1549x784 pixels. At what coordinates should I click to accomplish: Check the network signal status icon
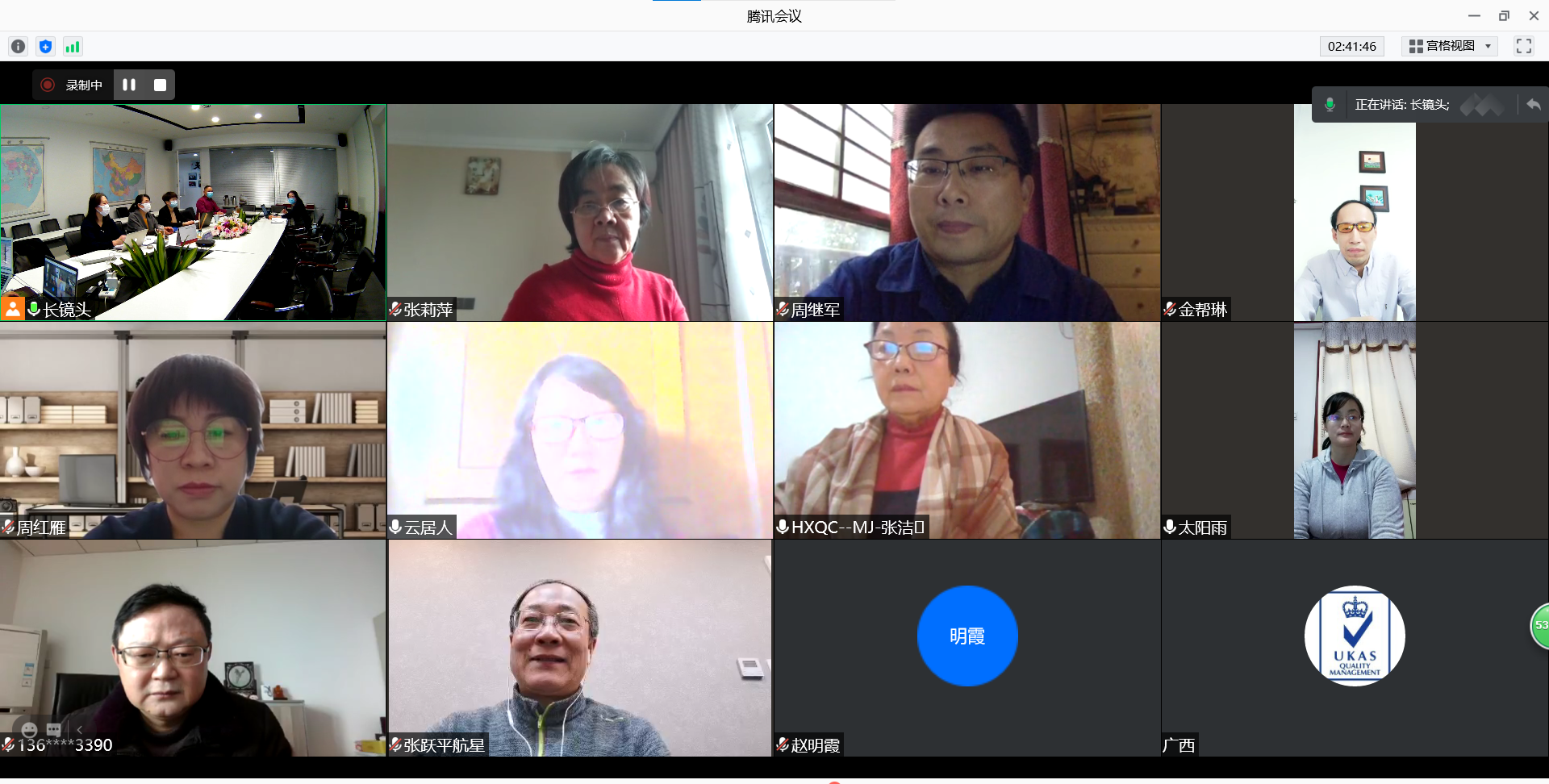click(73, 47)
